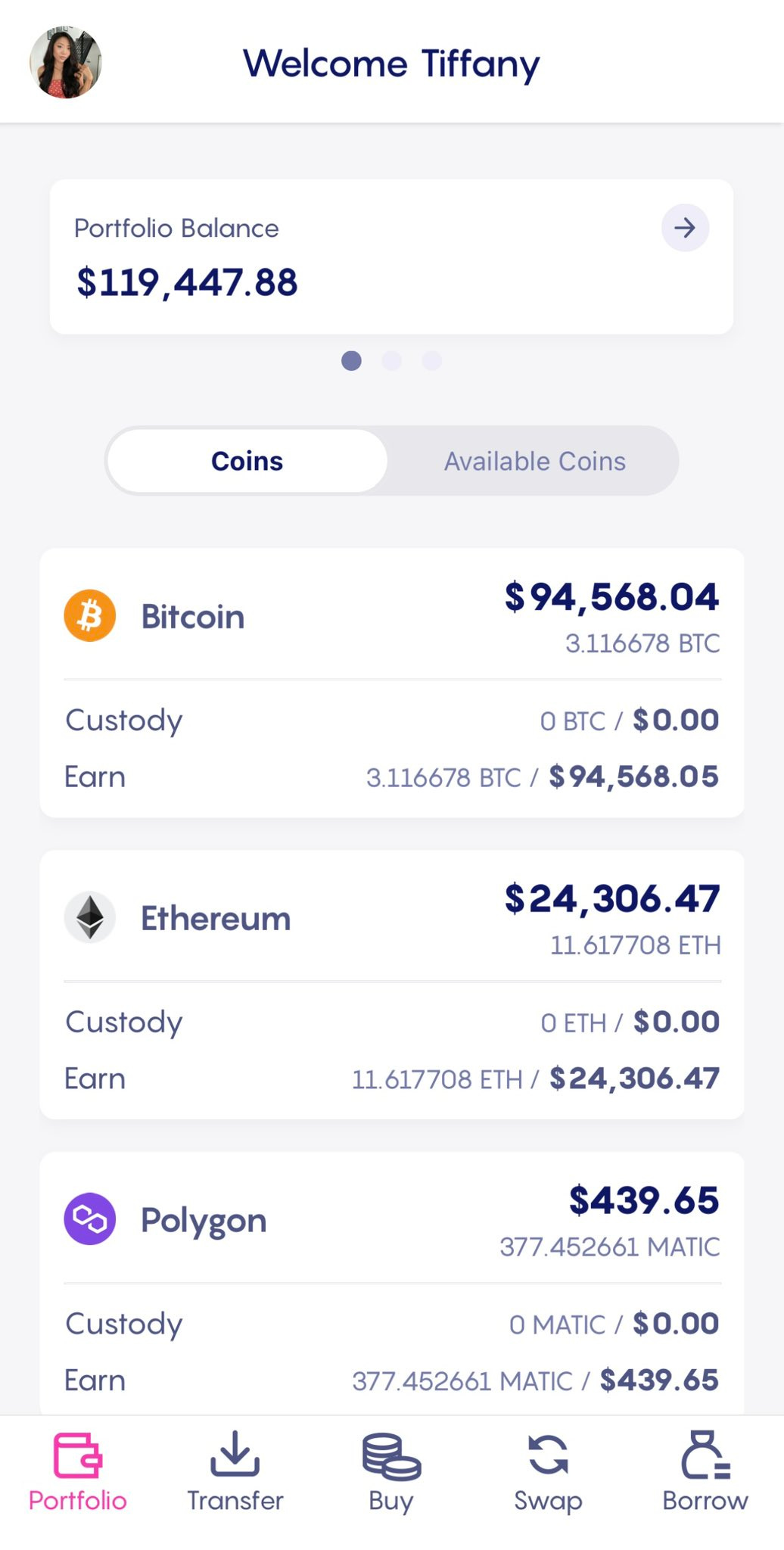The width and height of the screenshot is (784, 1550).
Task: Switch to the Swap tab
Action: pyautogui.click(x=548, y=1473)
